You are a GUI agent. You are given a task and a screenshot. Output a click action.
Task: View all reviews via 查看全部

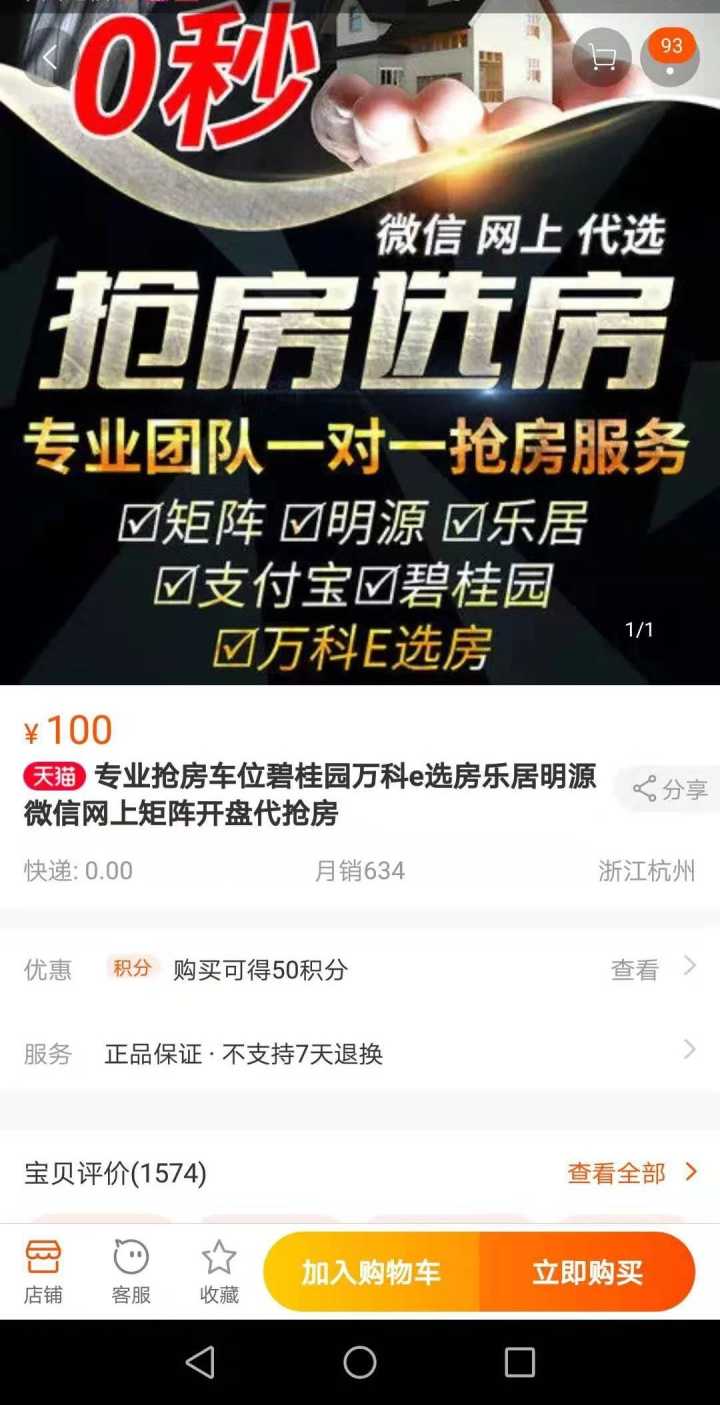click(631, 1173)
